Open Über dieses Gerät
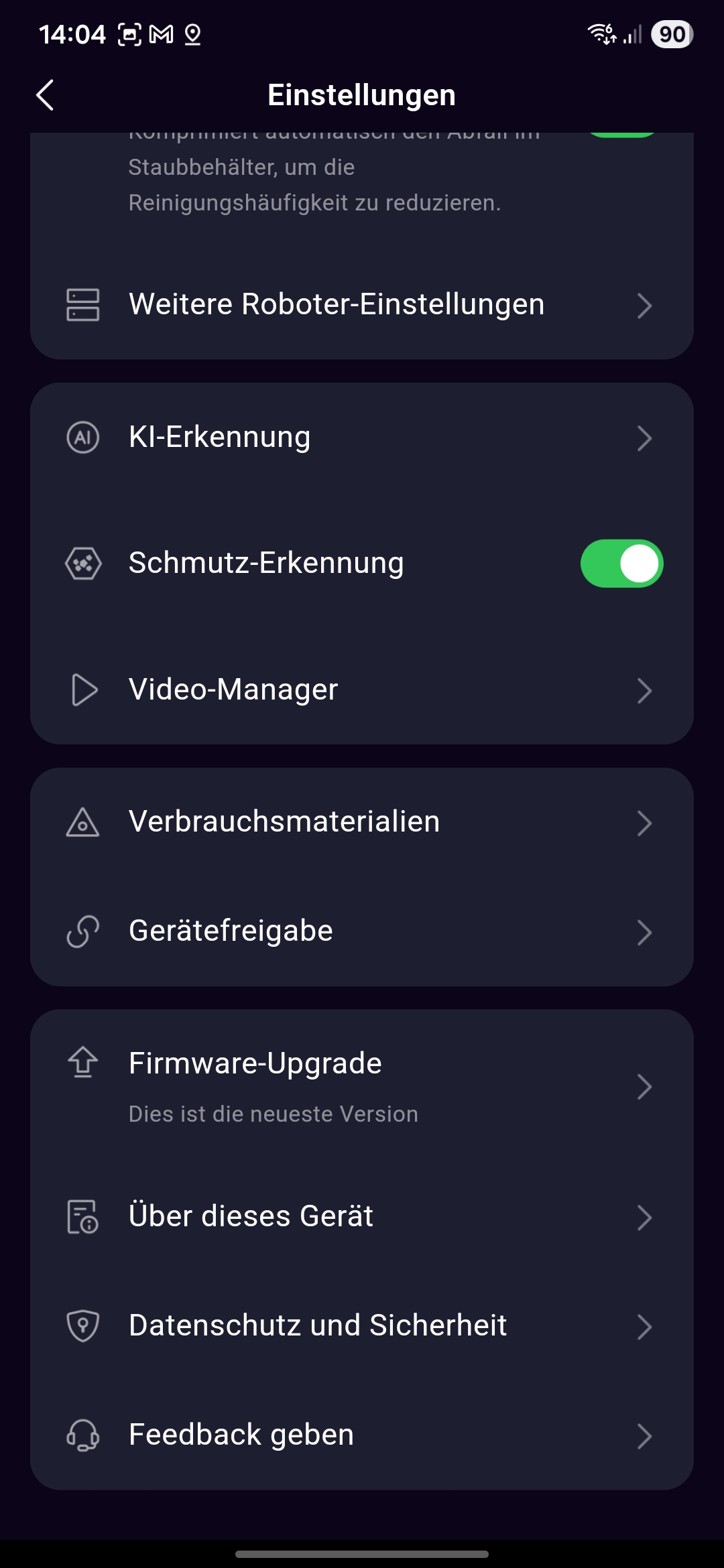Image resolution: width=724 pixels, height=1568 pixels. pos(362,1217)
